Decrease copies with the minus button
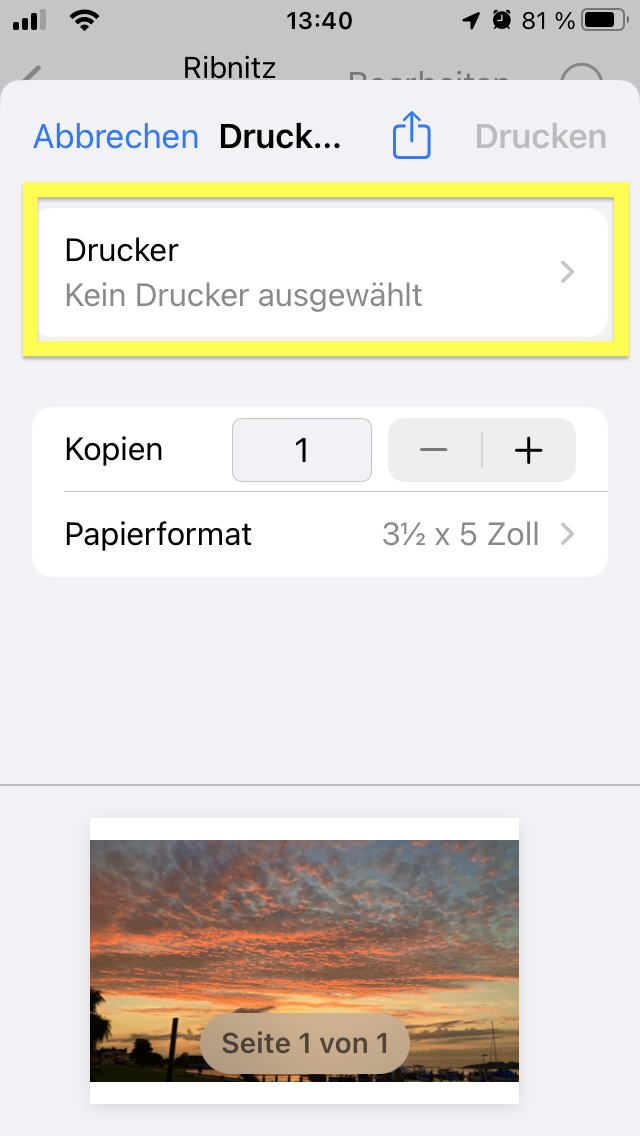The height and width of the screenshot is (1136, 640). point(434,450)
